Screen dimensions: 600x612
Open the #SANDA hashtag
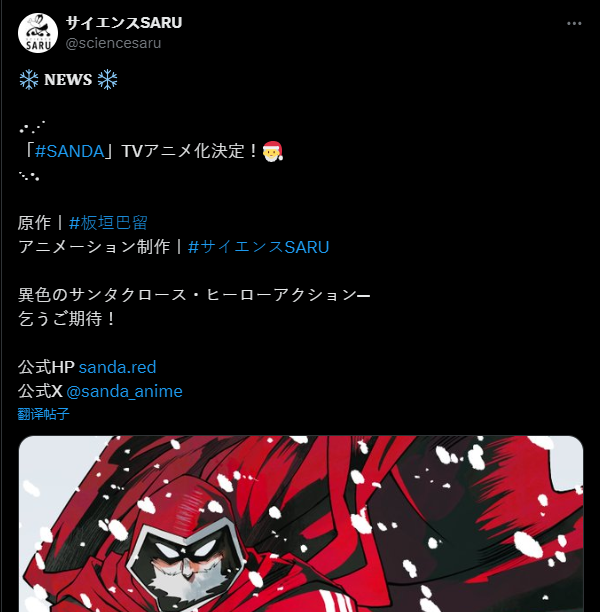coord(69,151)
